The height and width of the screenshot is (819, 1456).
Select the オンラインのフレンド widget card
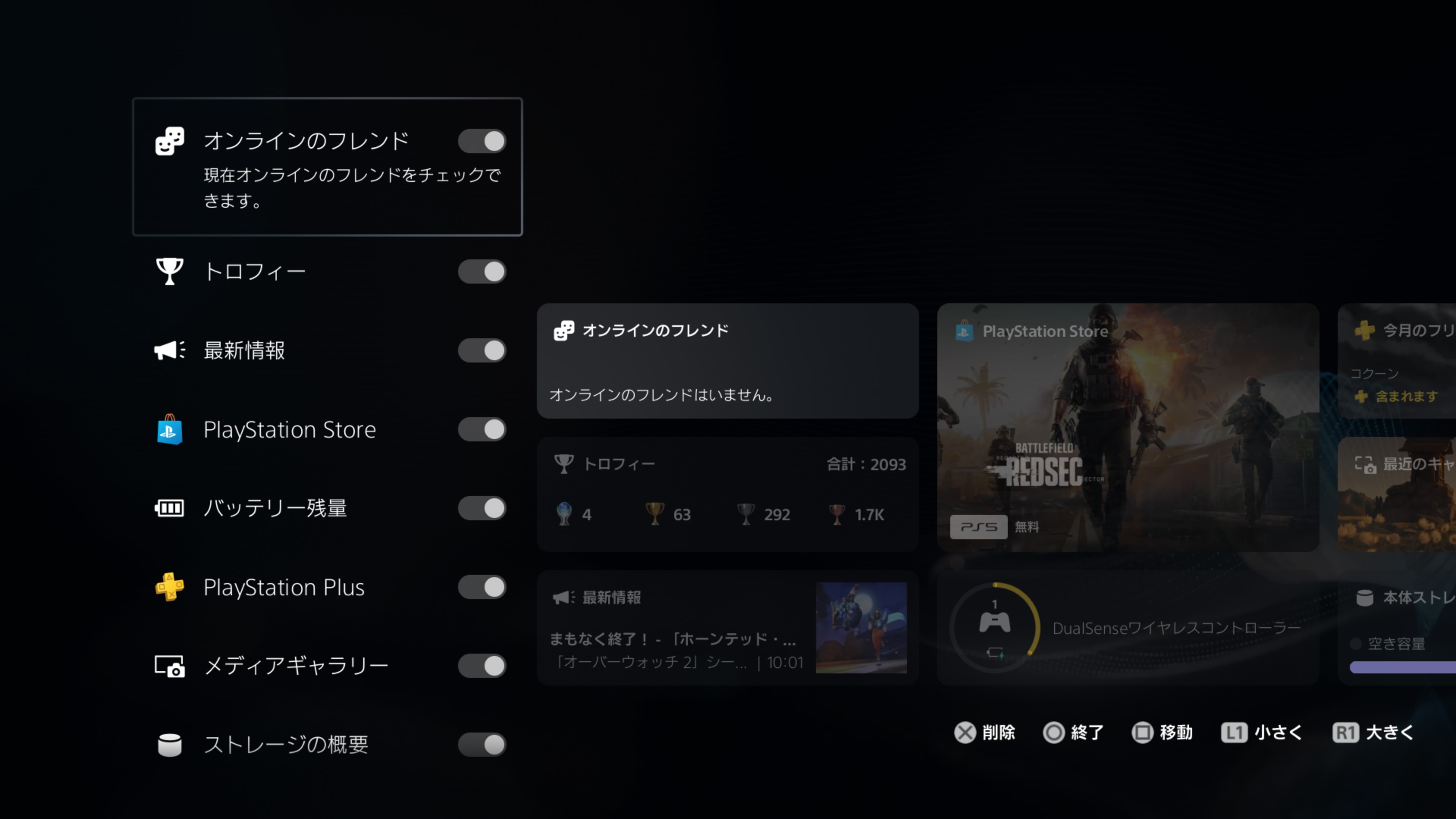728,361
